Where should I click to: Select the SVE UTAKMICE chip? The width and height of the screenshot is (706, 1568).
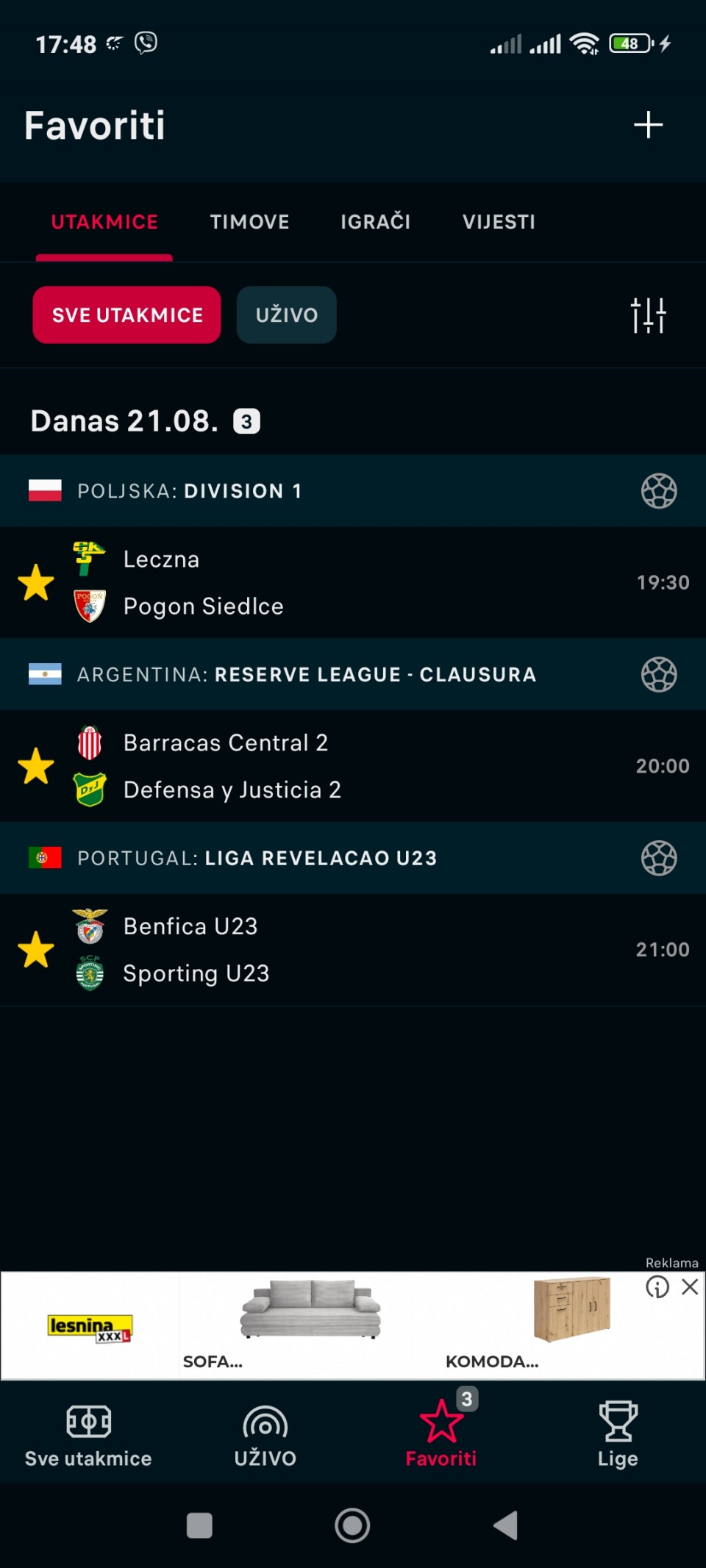click(x=126, y=315)
